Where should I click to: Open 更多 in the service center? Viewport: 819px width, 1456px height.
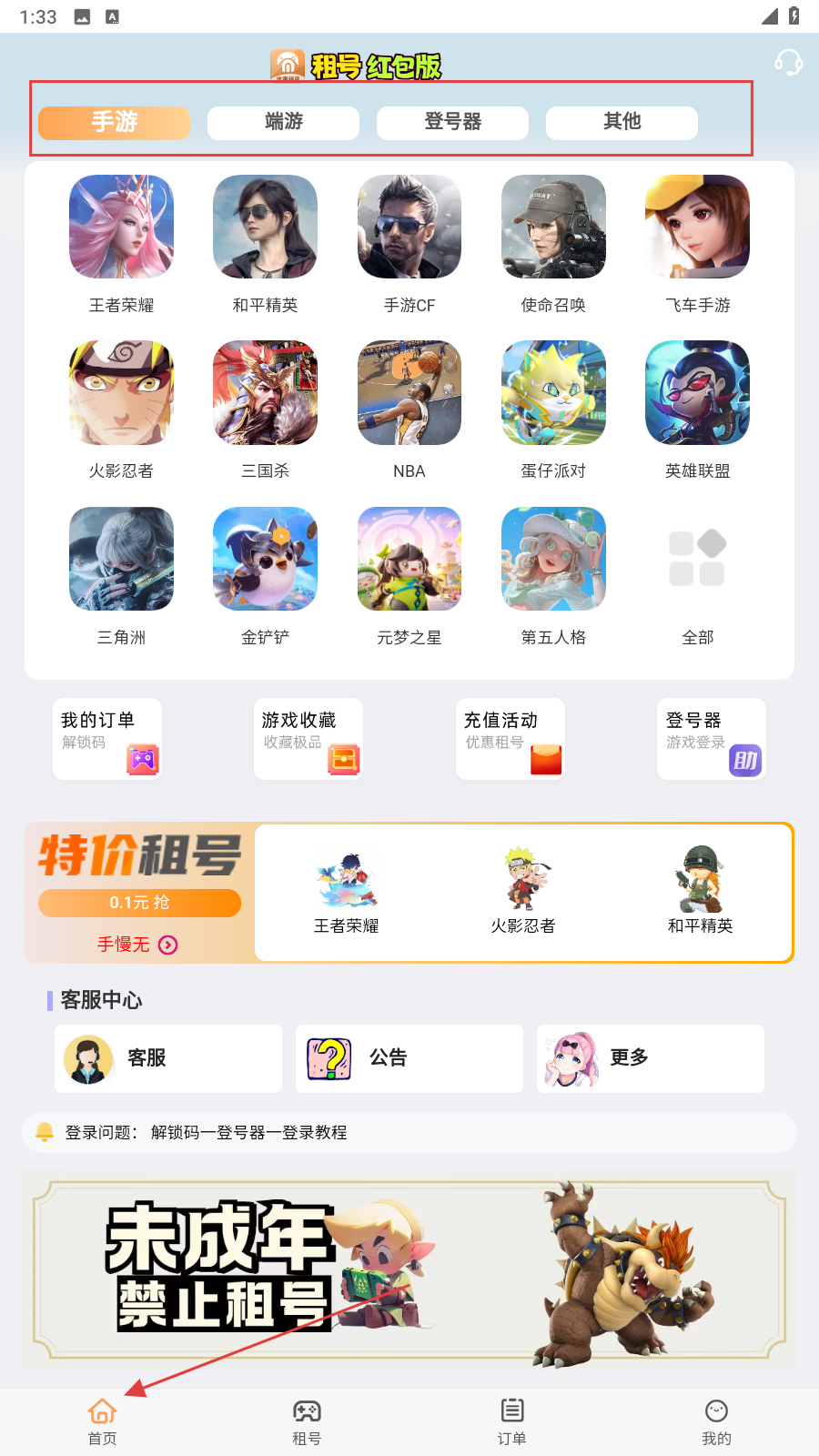[651, 1058]
